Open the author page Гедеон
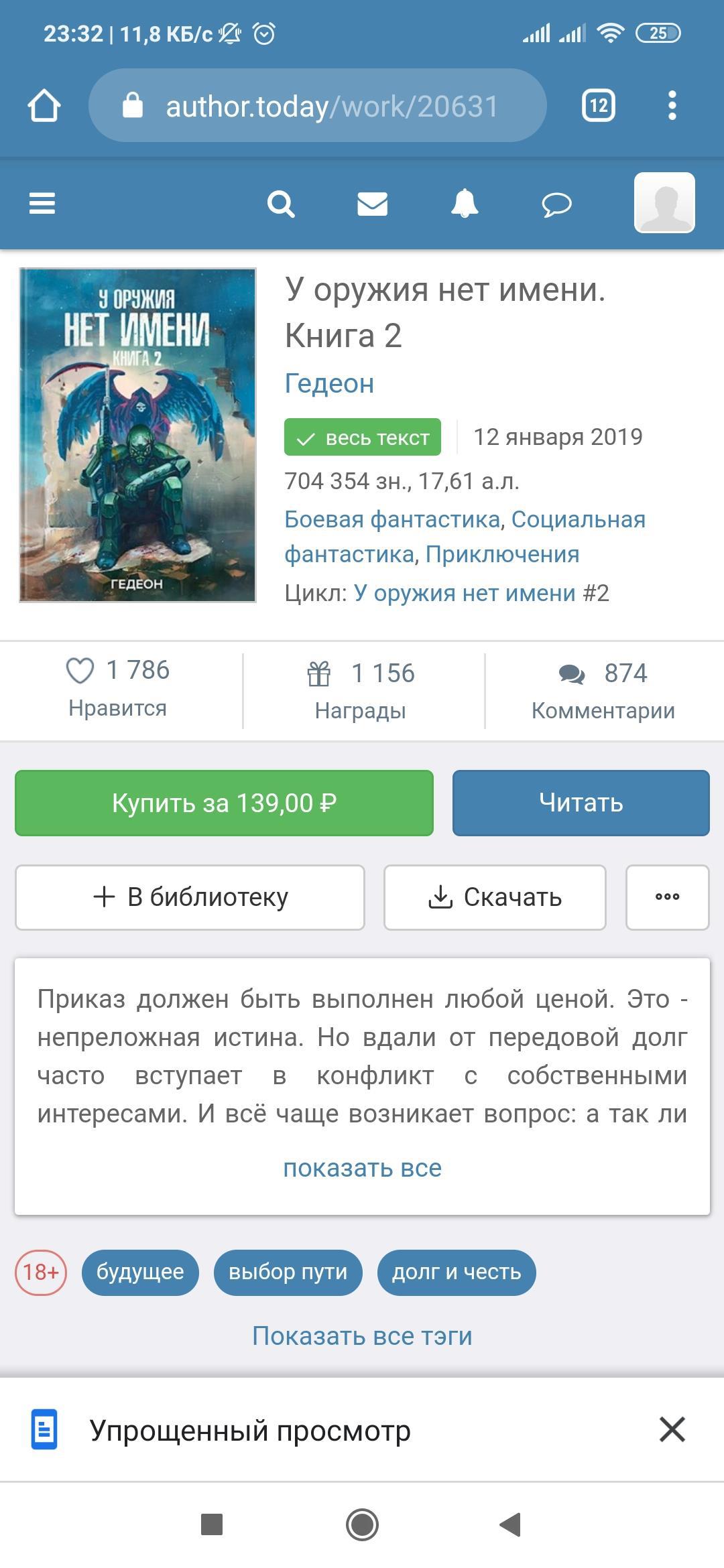Viewport: 724px width, 1568px height. pyautogui.click(x=329, y=383)
